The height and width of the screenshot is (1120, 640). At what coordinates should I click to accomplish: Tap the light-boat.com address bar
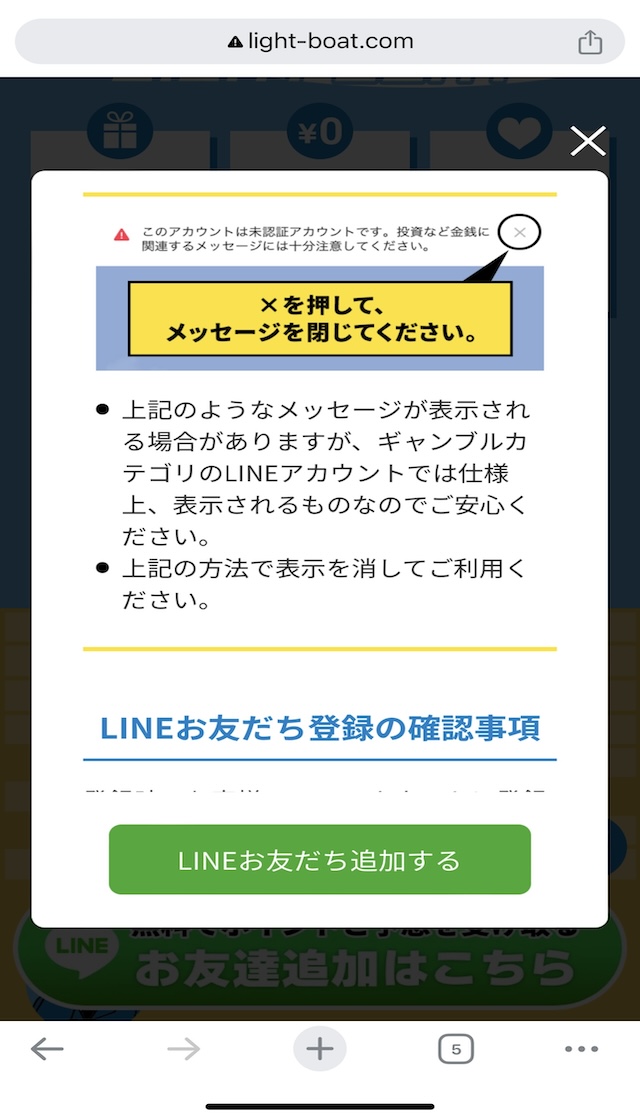click(x=320, y=42)
